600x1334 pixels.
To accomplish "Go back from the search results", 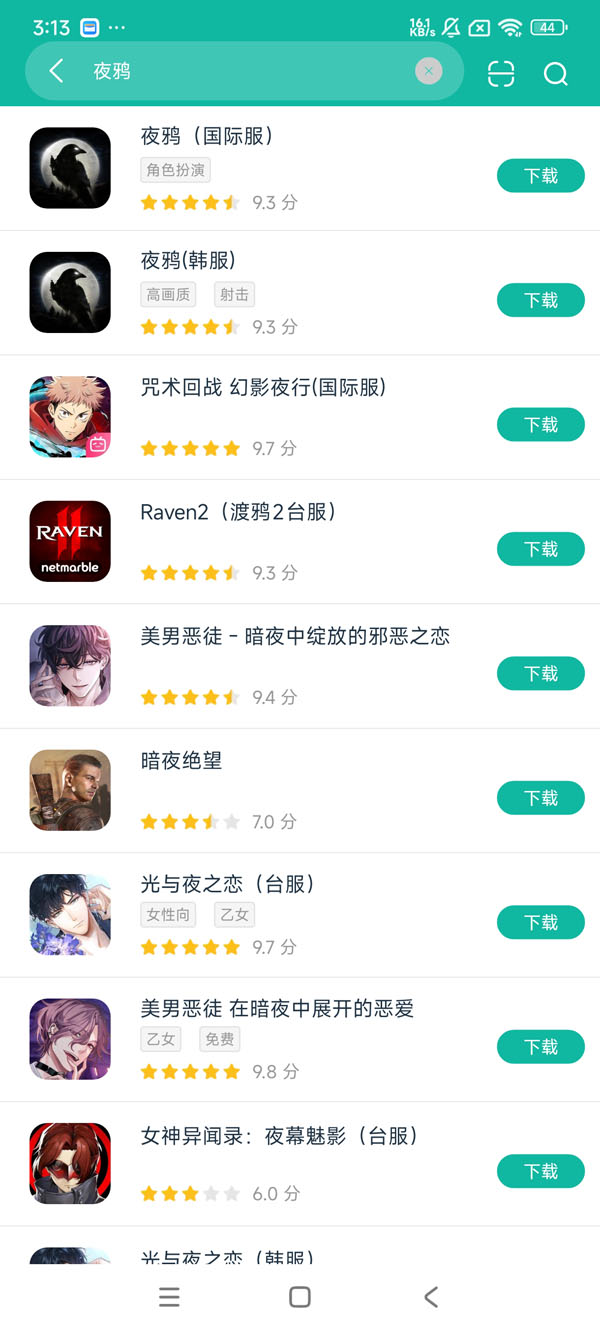I will coord(56,71).
